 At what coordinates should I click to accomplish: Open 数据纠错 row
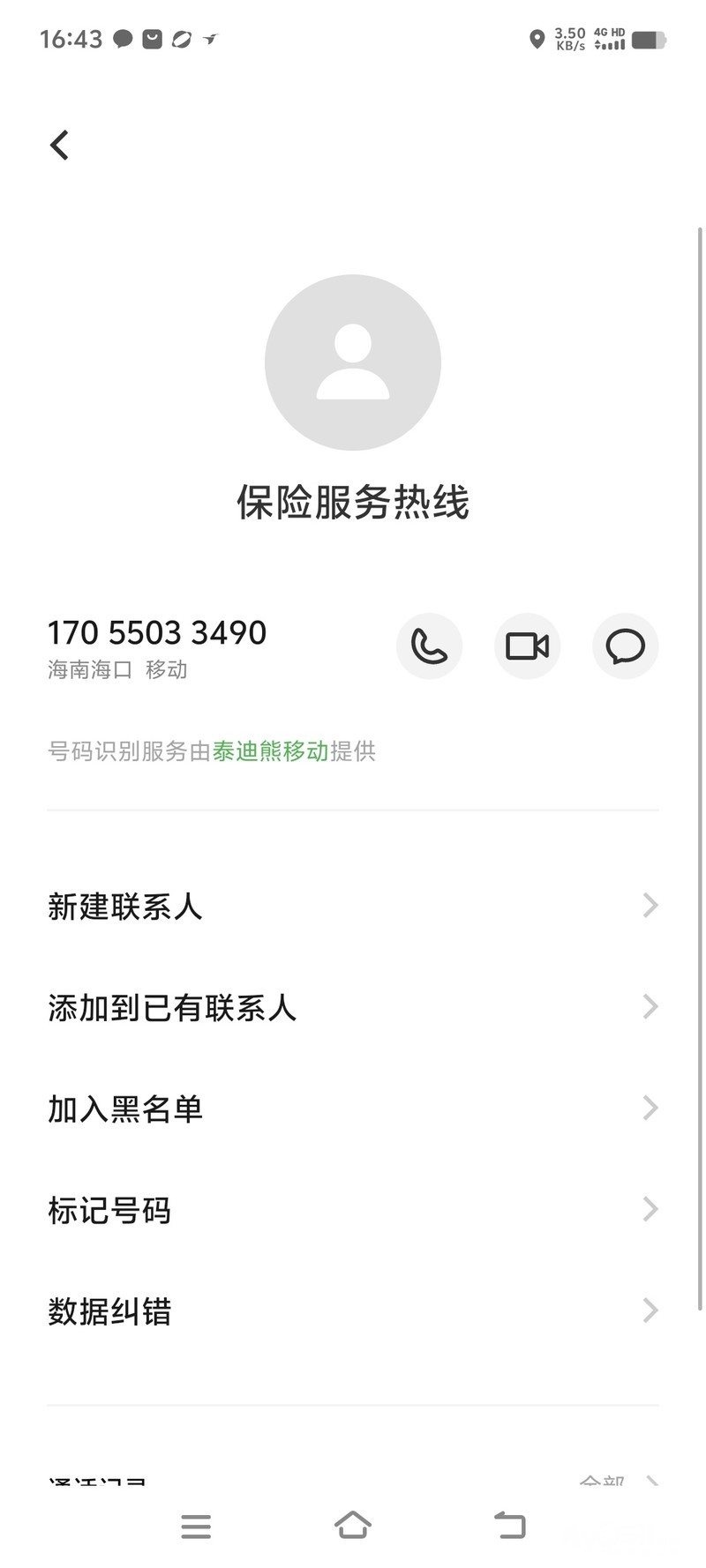[x=353, y=1311]
